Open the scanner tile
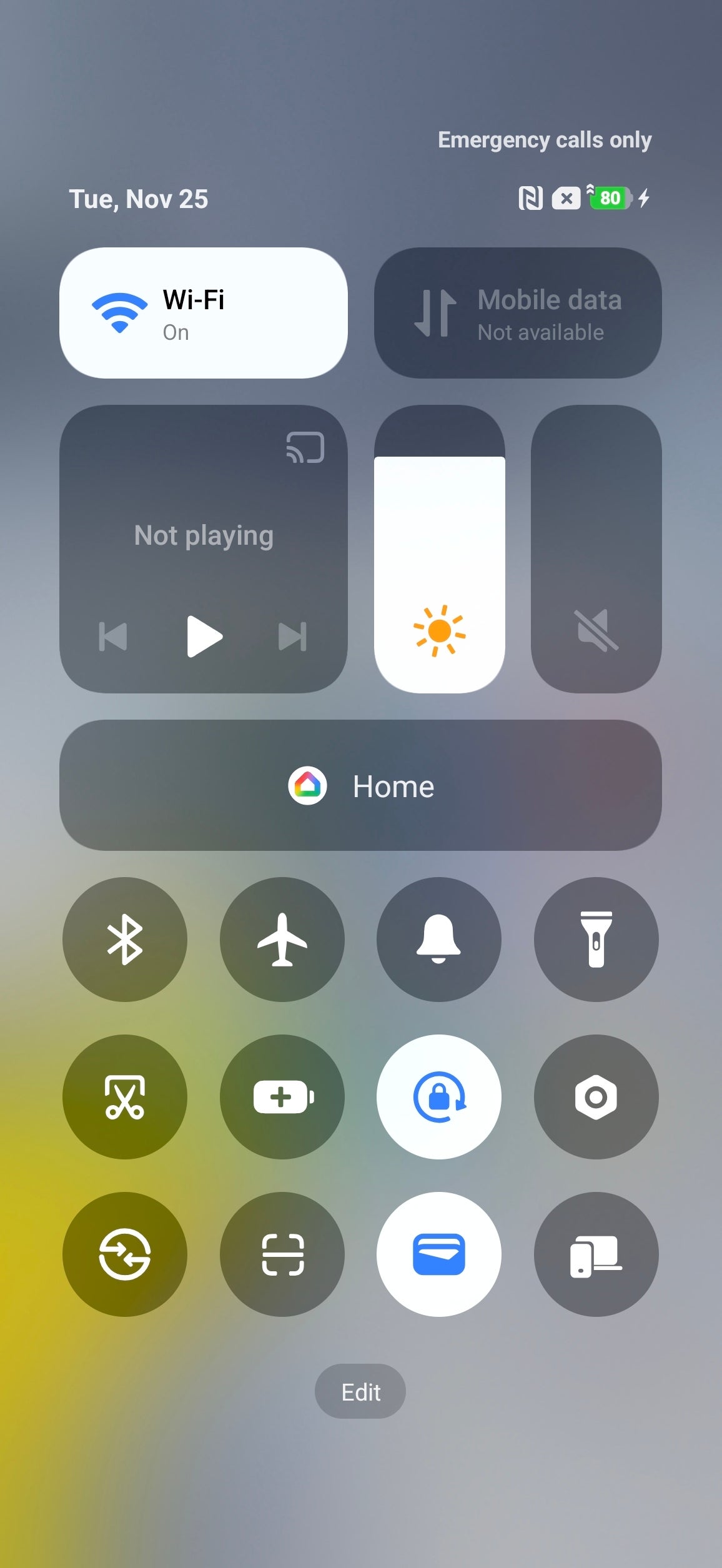The width and height of the screenshot is (722, 1568). tap(282, 1254)
